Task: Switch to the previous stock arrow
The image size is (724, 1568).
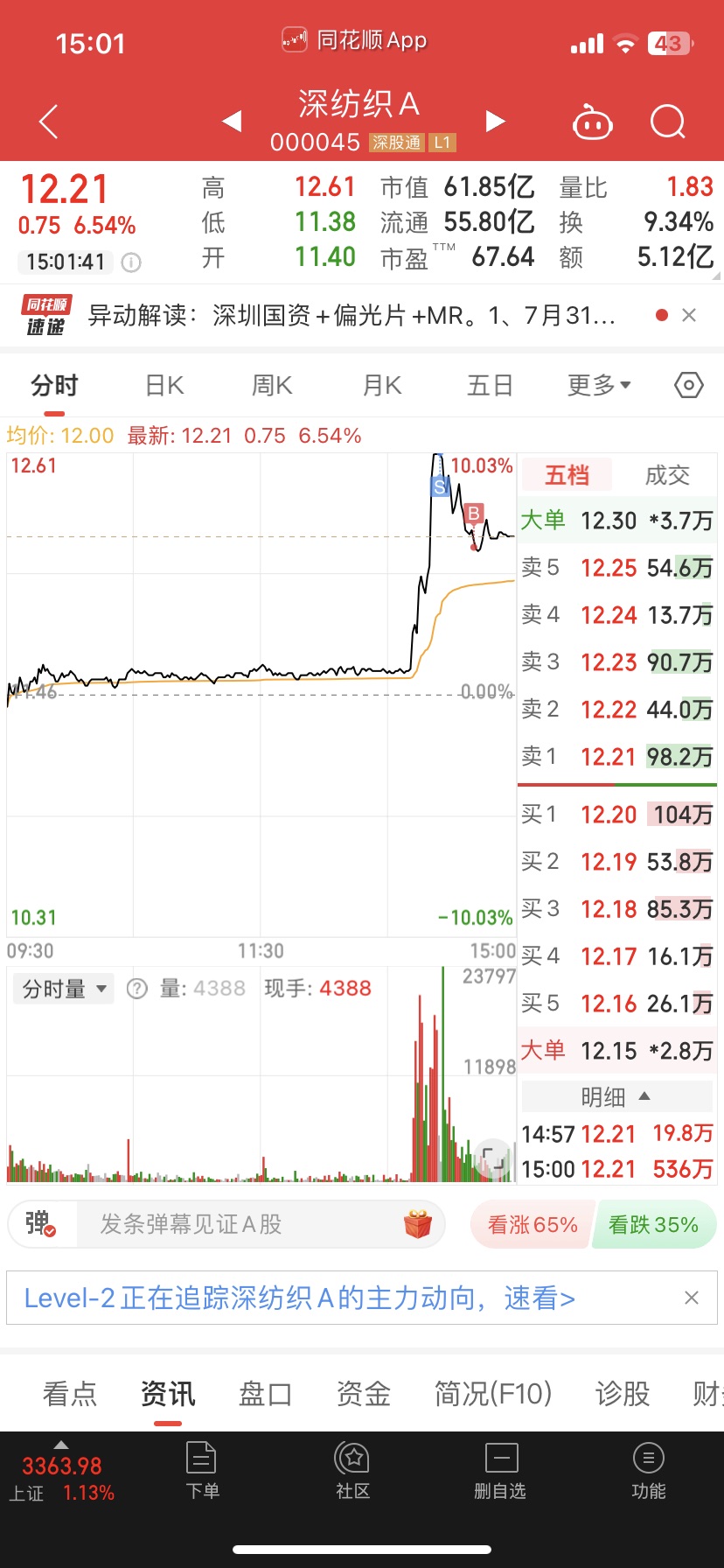Action: click(232, 122)
